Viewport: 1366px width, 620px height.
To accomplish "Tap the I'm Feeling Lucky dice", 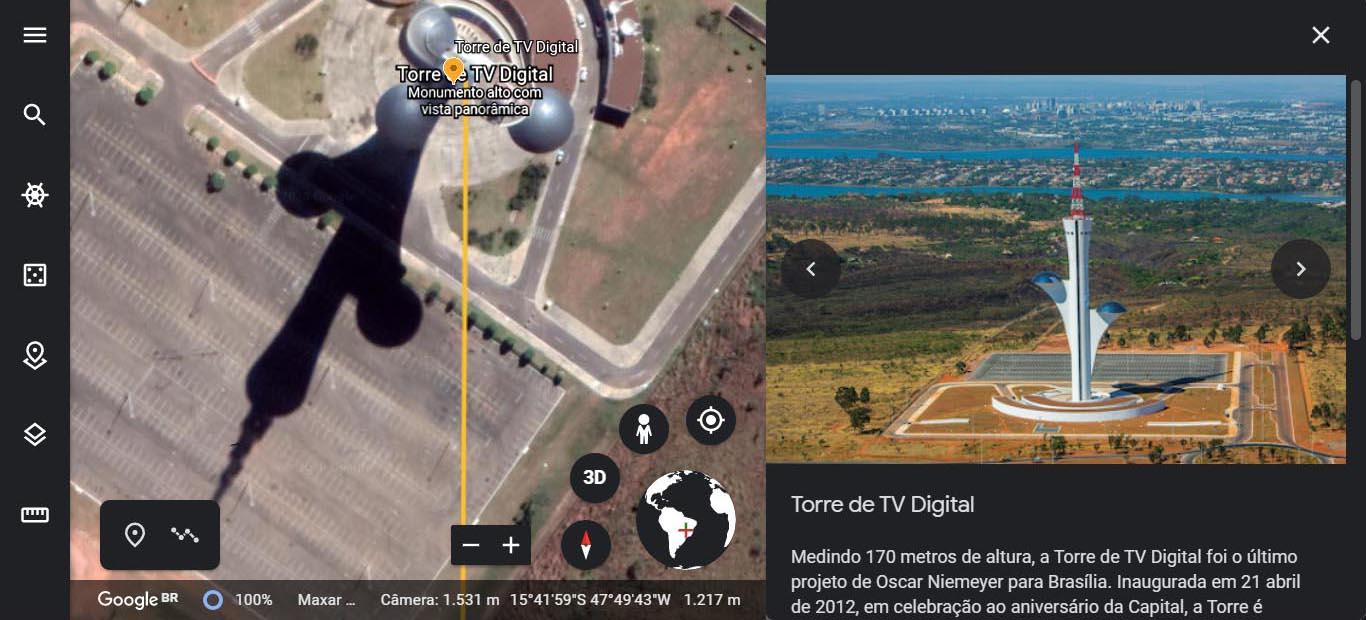I will pos(35,275).
